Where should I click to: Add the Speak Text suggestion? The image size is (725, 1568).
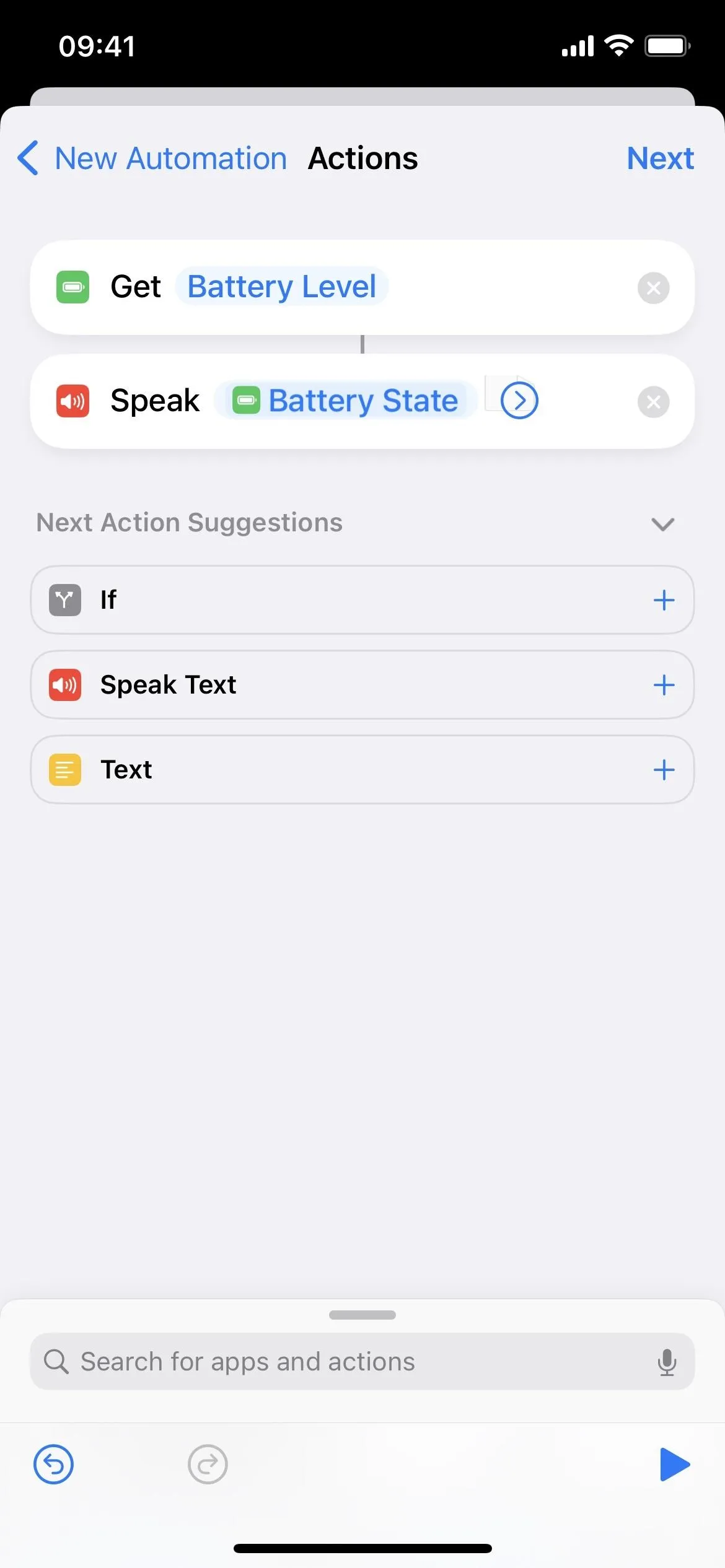[664, 685]
